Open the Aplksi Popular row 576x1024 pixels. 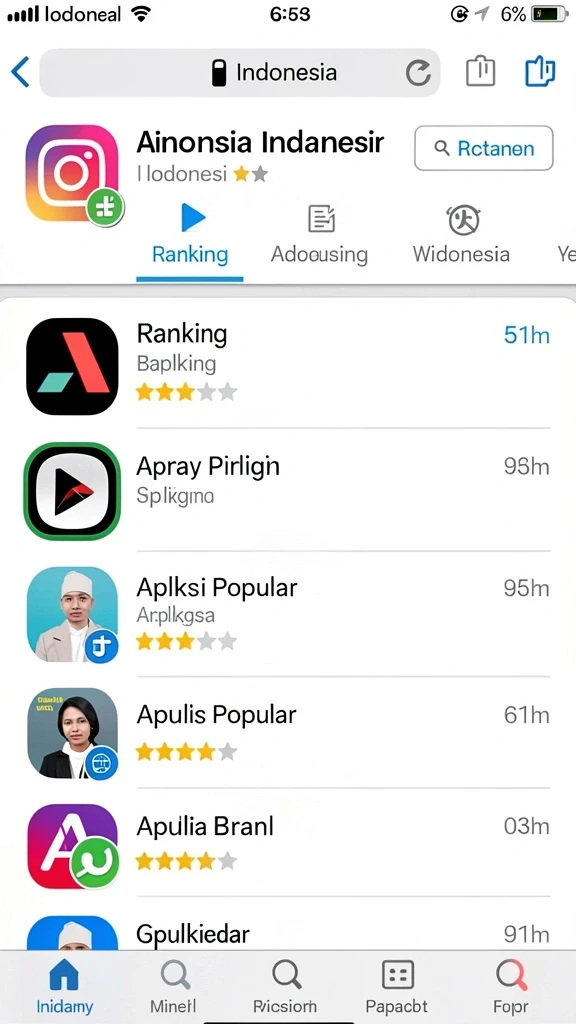[x=288, y=615]
